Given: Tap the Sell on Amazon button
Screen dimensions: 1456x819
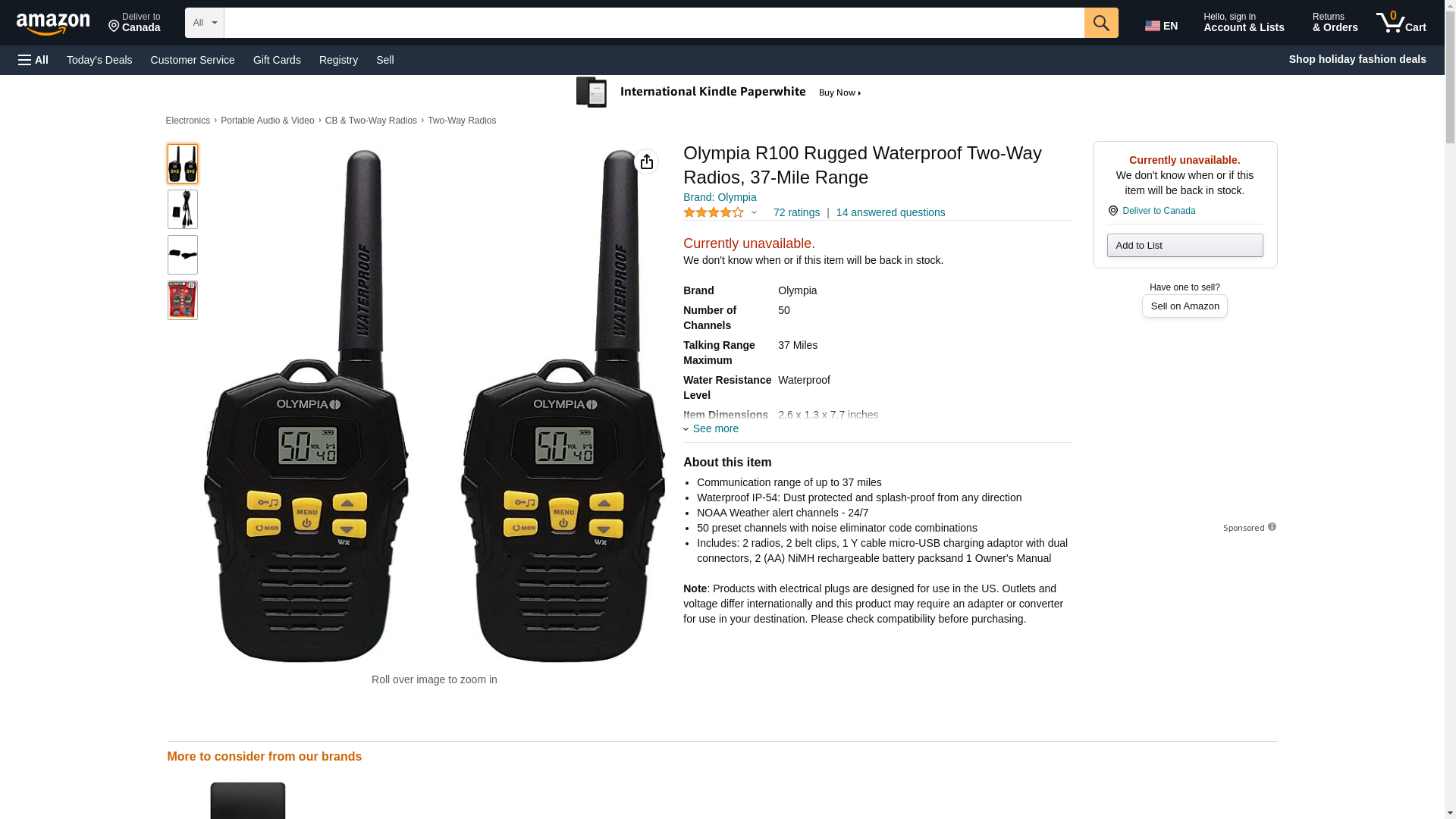Looking at the screenshot, I should [1184, 306].
